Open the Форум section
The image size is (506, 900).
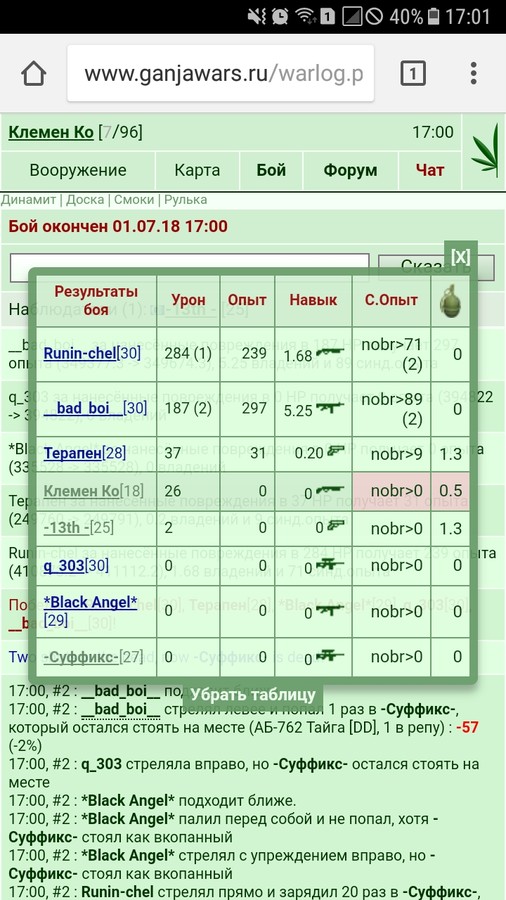[351, 170]
